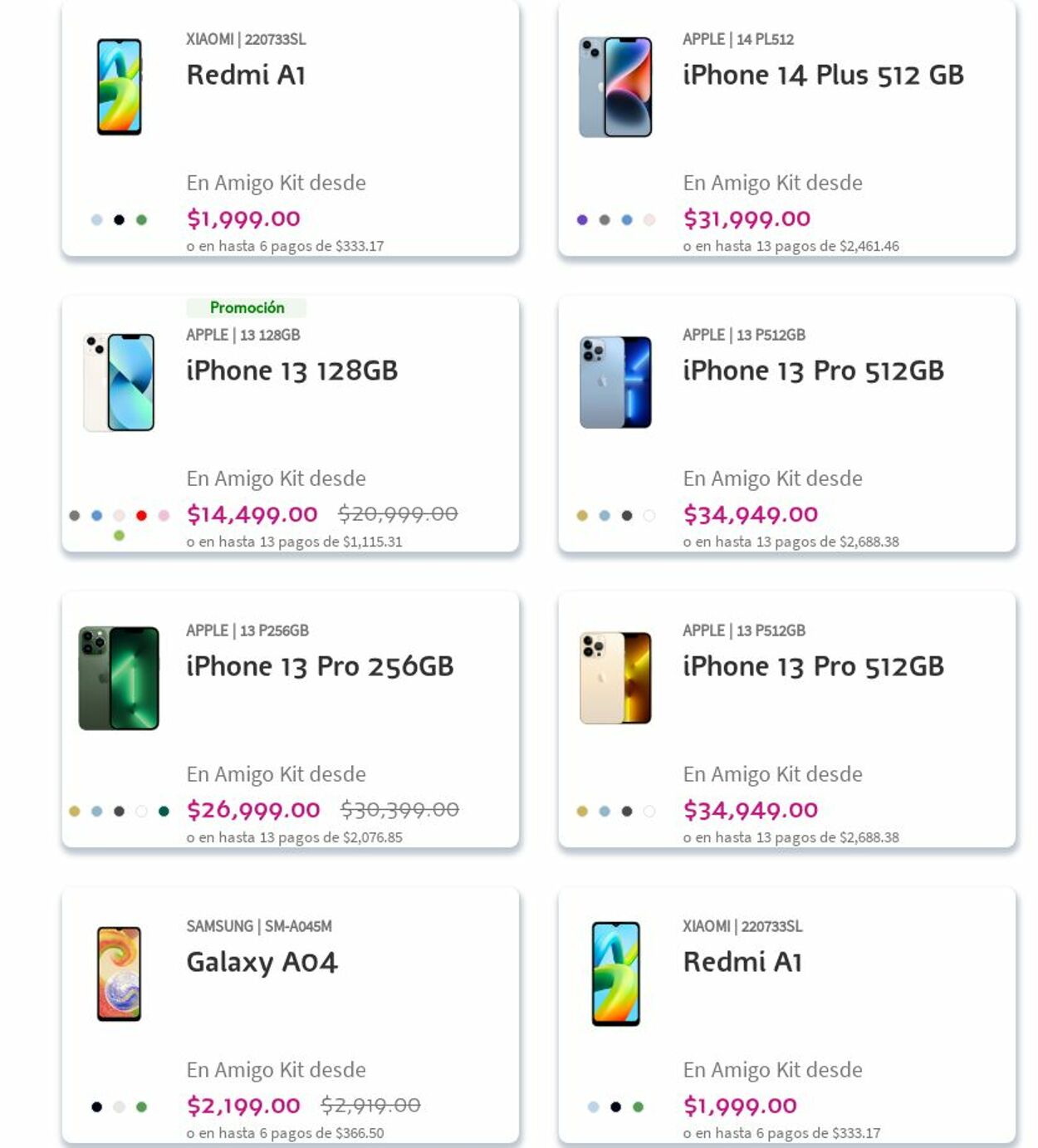This screenshot has width=1038, height=1148.
Task: Open the blue iPhone 13 Pro 512GB card
Action: click(813, 371)
